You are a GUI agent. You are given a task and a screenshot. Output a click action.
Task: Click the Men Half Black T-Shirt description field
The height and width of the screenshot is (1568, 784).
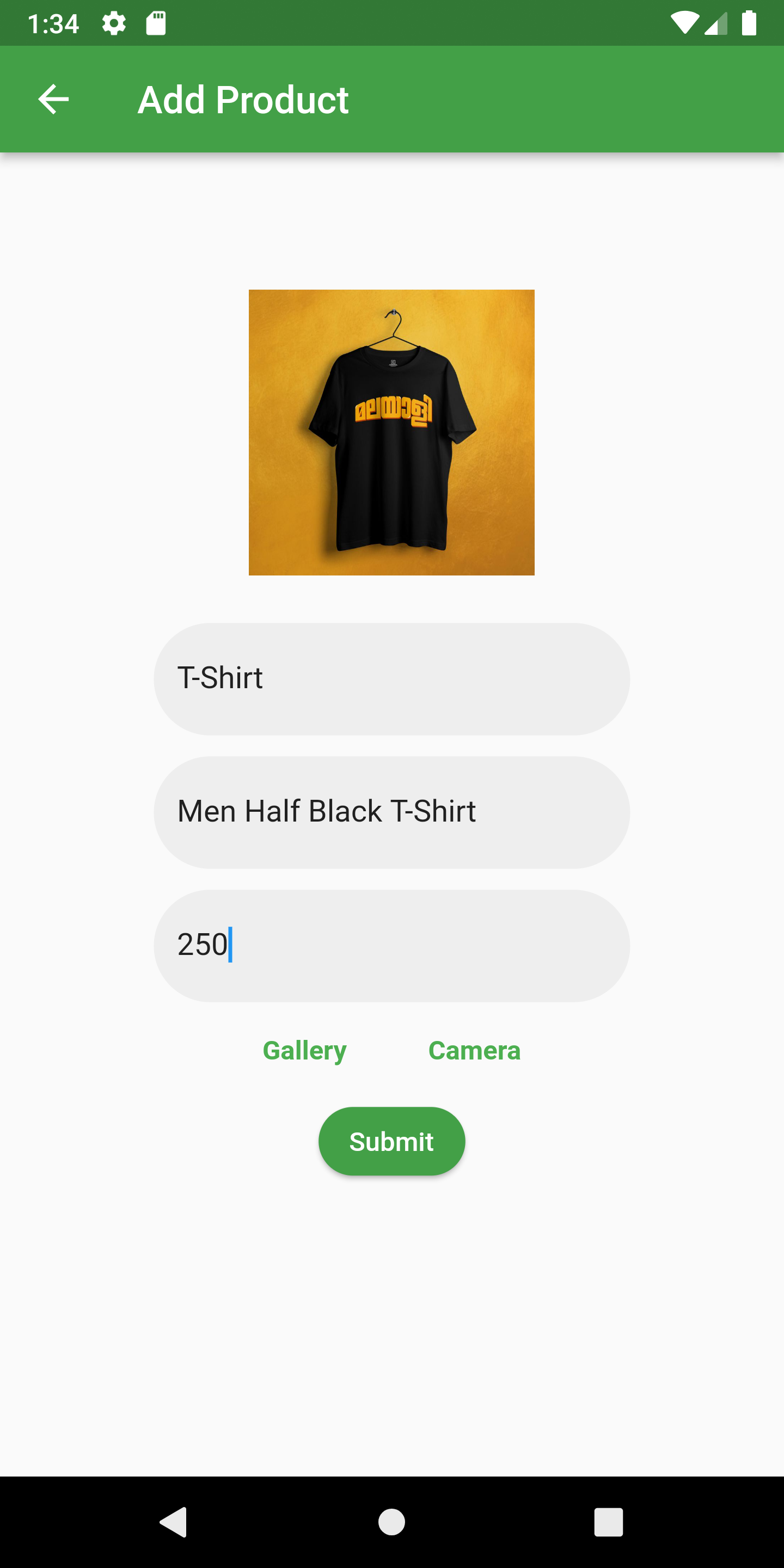click(391, 811)
